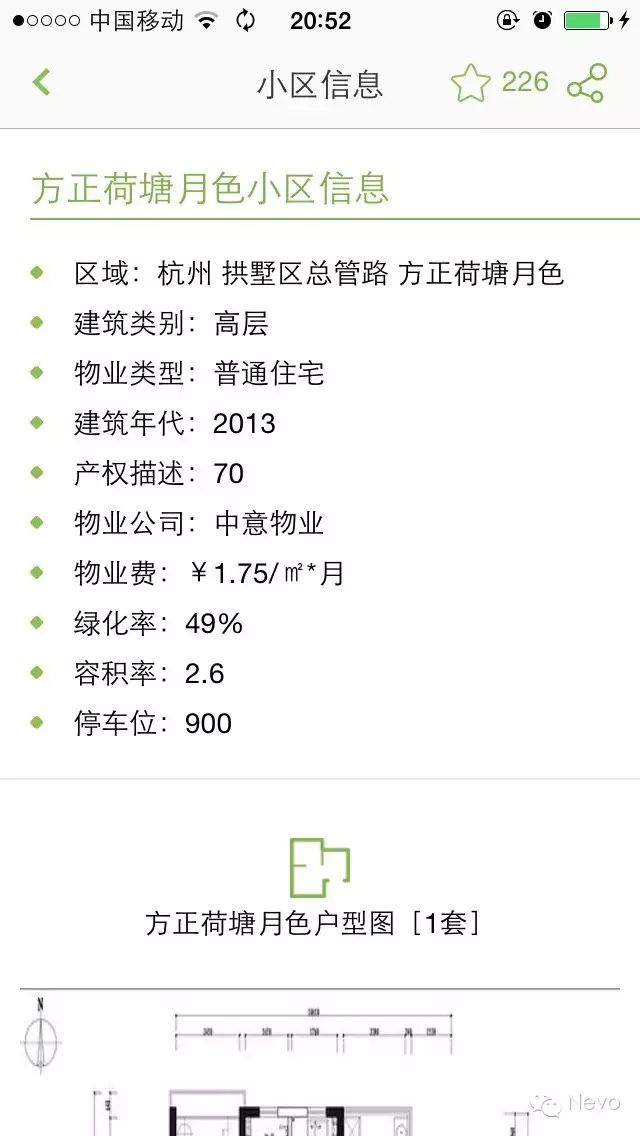The image size is (640, 1136).
Task: Open the 方正荷塘月色 floor plan image
Action: pyautogui.click(x=320, y=1063)
